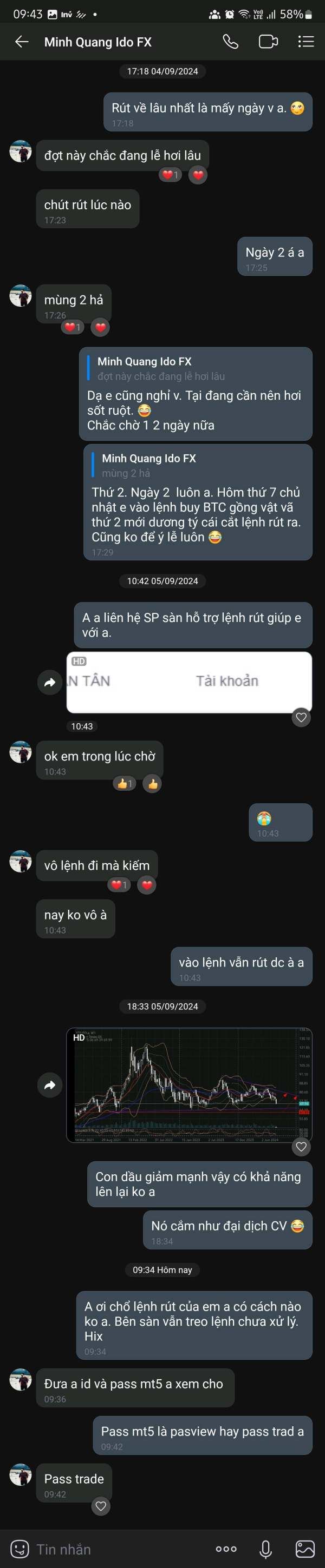
Task: React with heart on Pass trade message
Action: pos(101,1506)
